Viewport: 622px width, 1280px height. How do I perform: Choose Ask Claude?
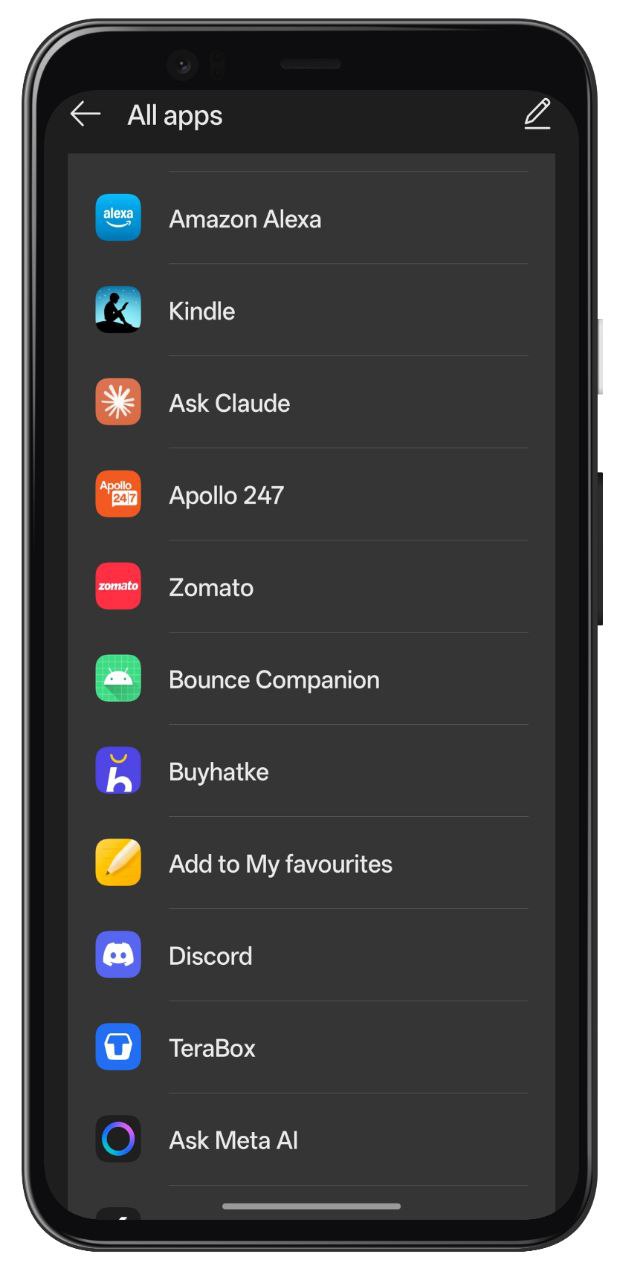[310, 403]
